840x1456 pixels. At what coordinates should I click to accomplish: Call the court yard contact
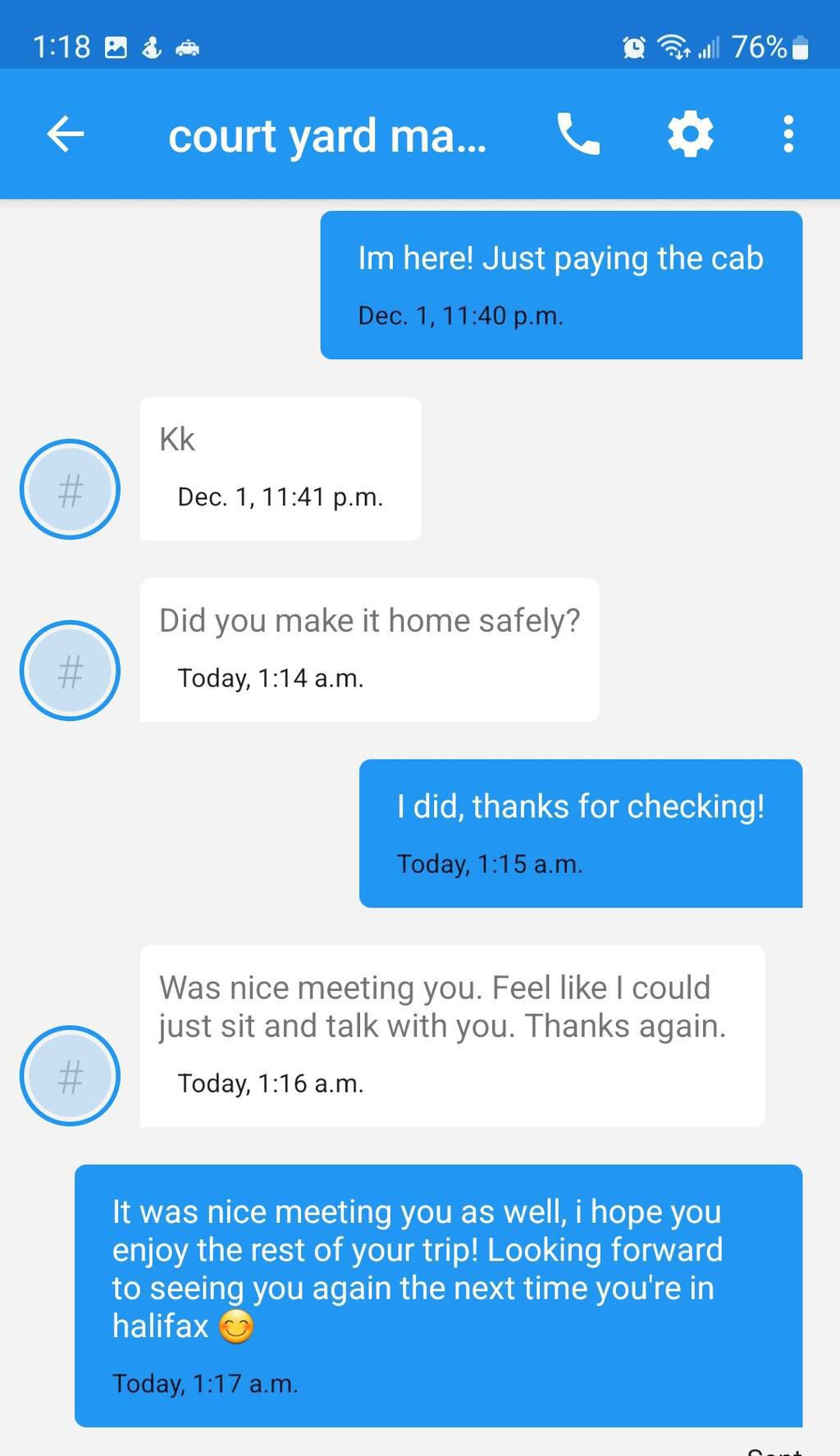coord(578,134)
